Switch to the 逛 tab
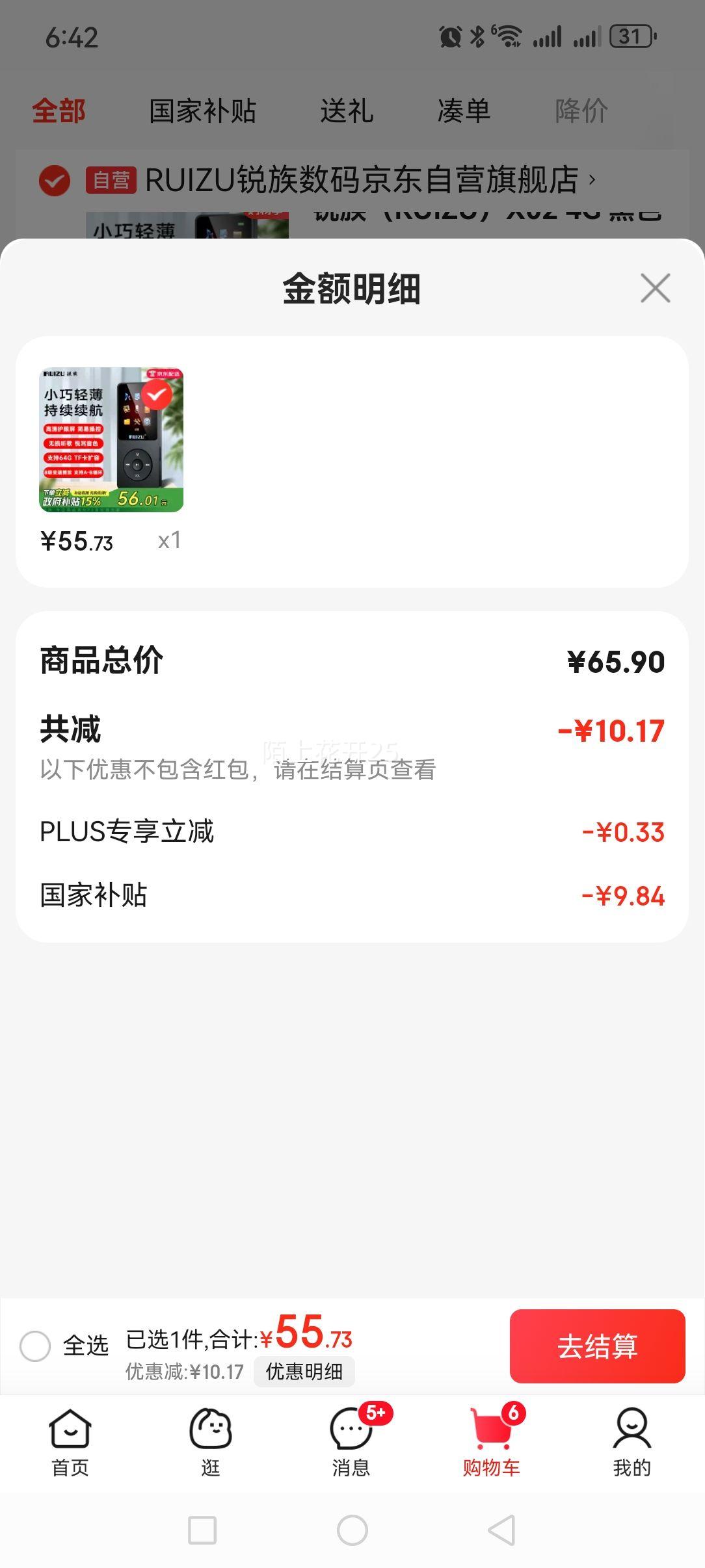The height and width of the screenshot is (1568, 705). (210, 1443)
